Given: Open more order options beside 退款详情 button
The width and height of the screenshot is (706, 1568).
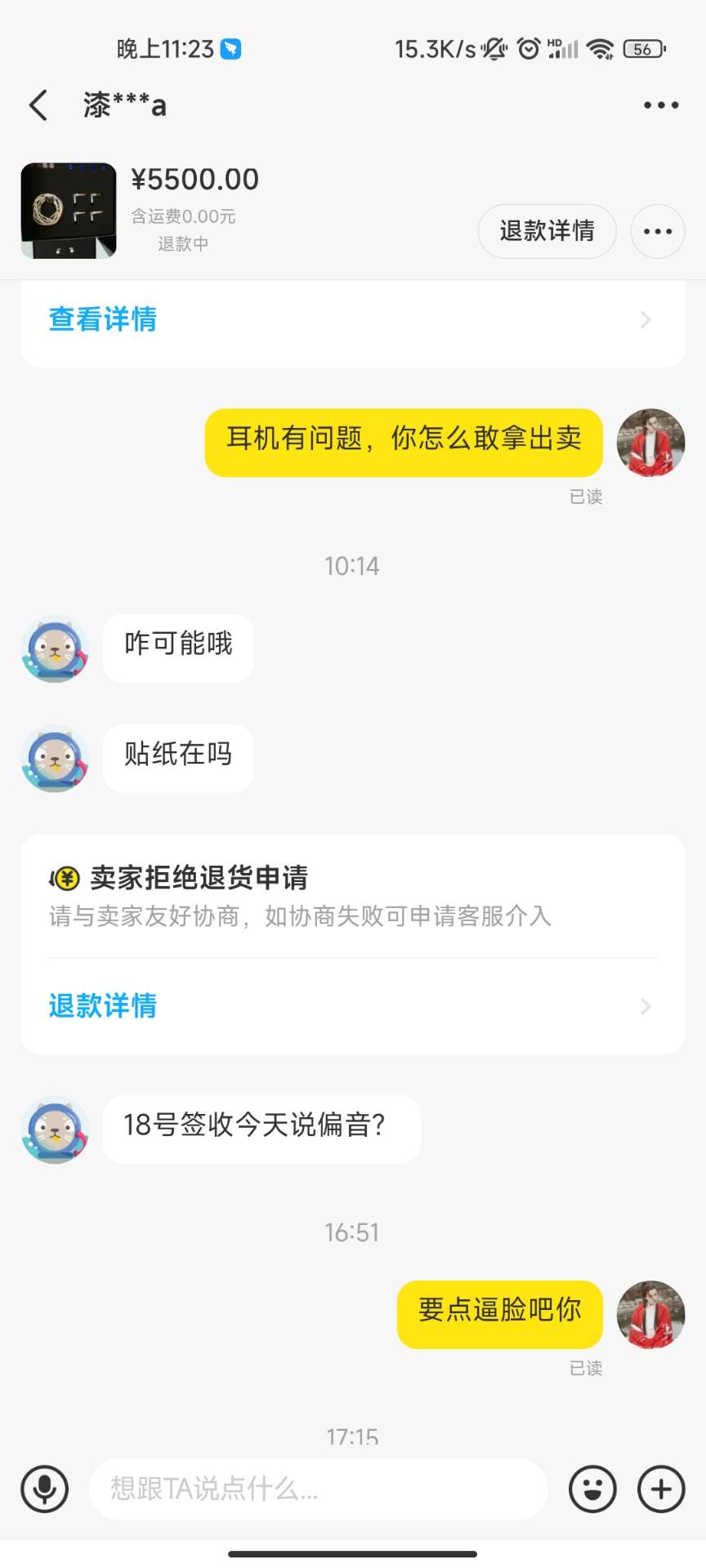Looking at the screenshot, I should point(657,232).
